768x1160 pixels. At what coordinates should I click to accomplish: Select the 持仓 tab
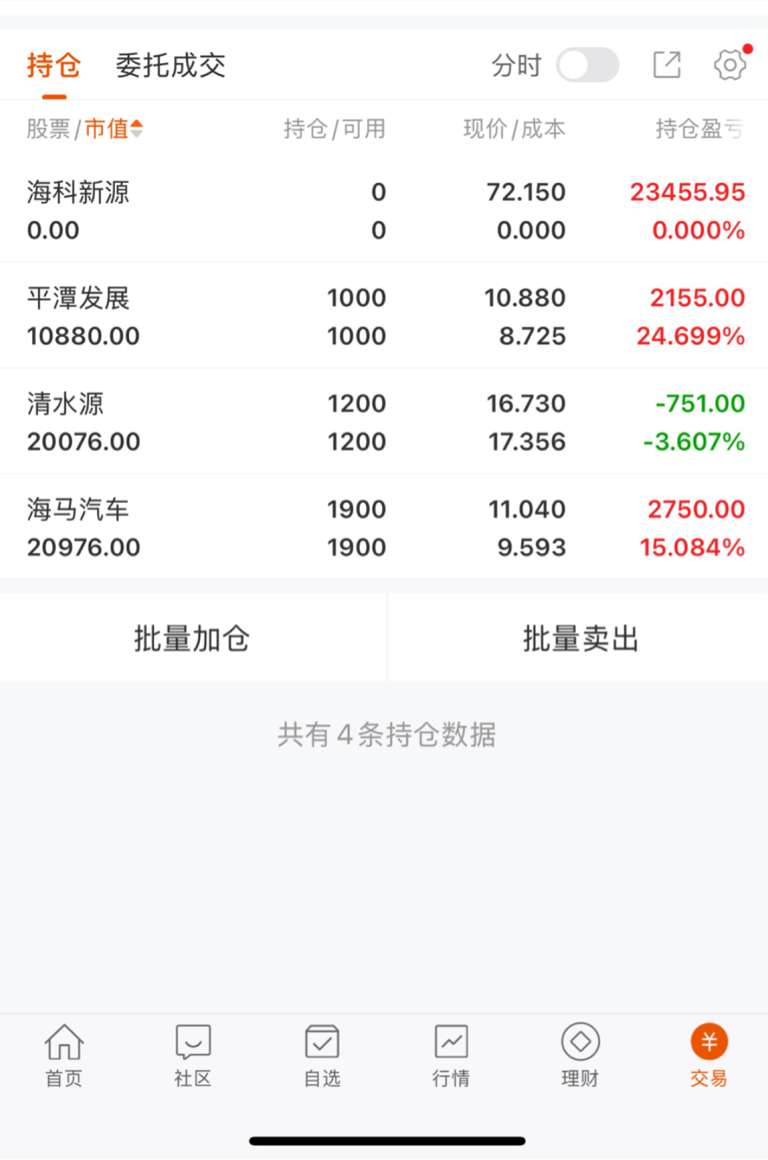click(x=53, y=65)
